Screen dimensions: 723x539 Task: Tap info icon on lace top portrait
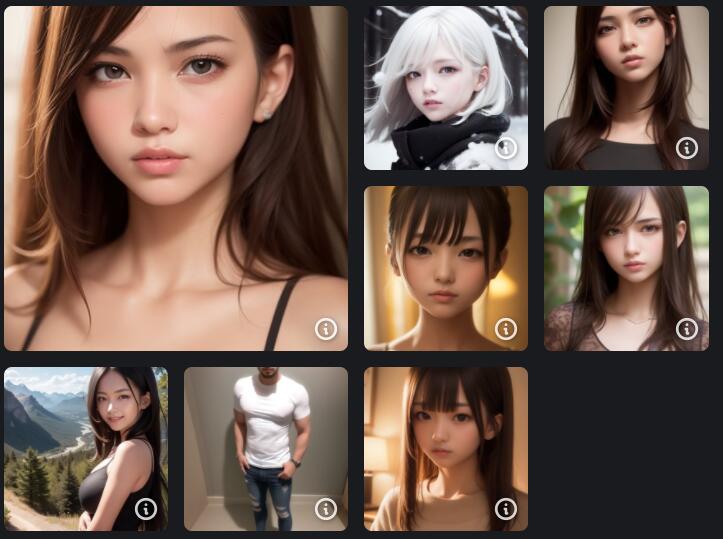[x=686, y=328]
